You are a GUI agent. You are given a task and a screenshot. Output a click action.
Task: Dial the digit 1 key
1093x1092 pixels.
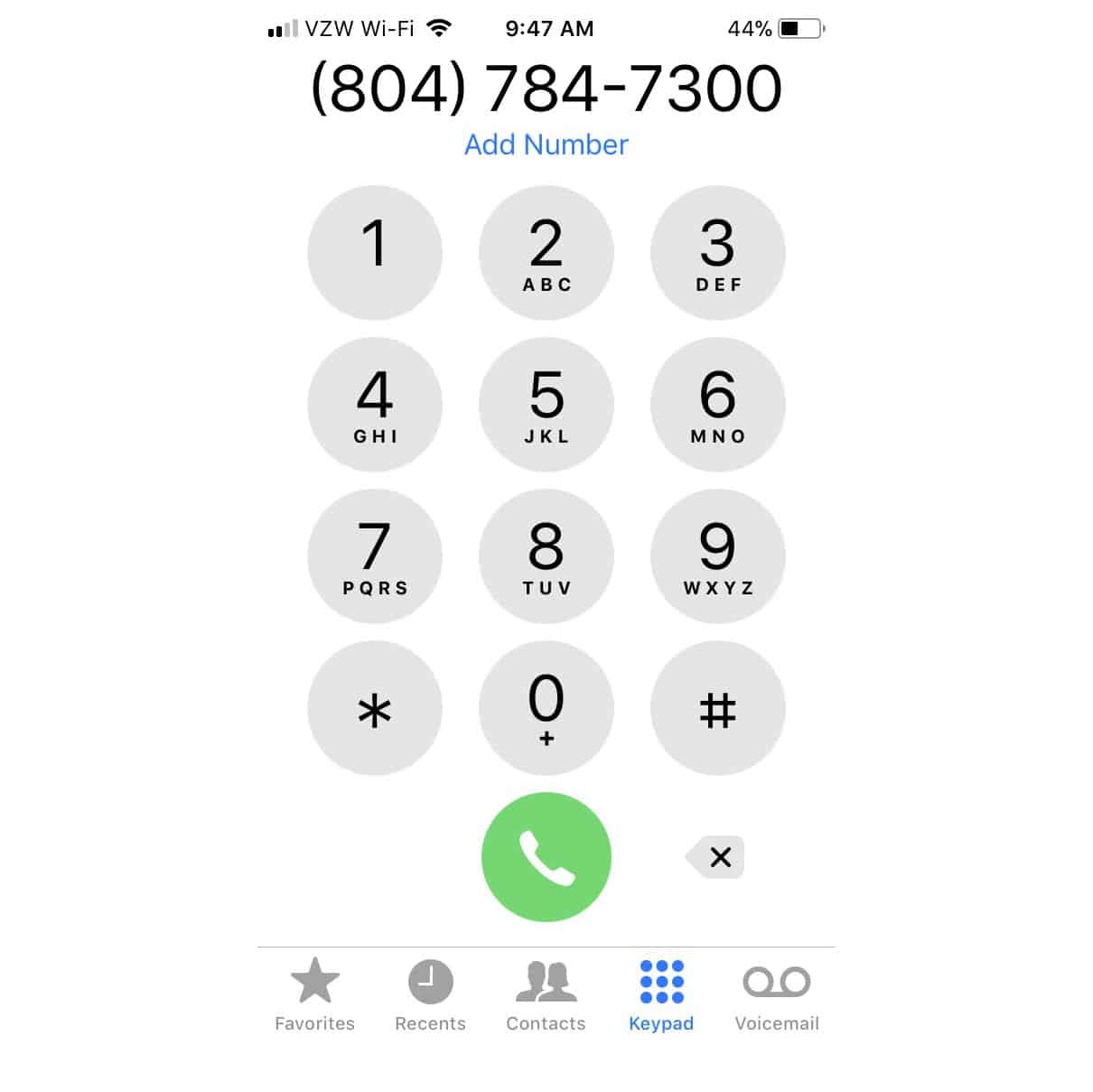(x=375, y=253)
